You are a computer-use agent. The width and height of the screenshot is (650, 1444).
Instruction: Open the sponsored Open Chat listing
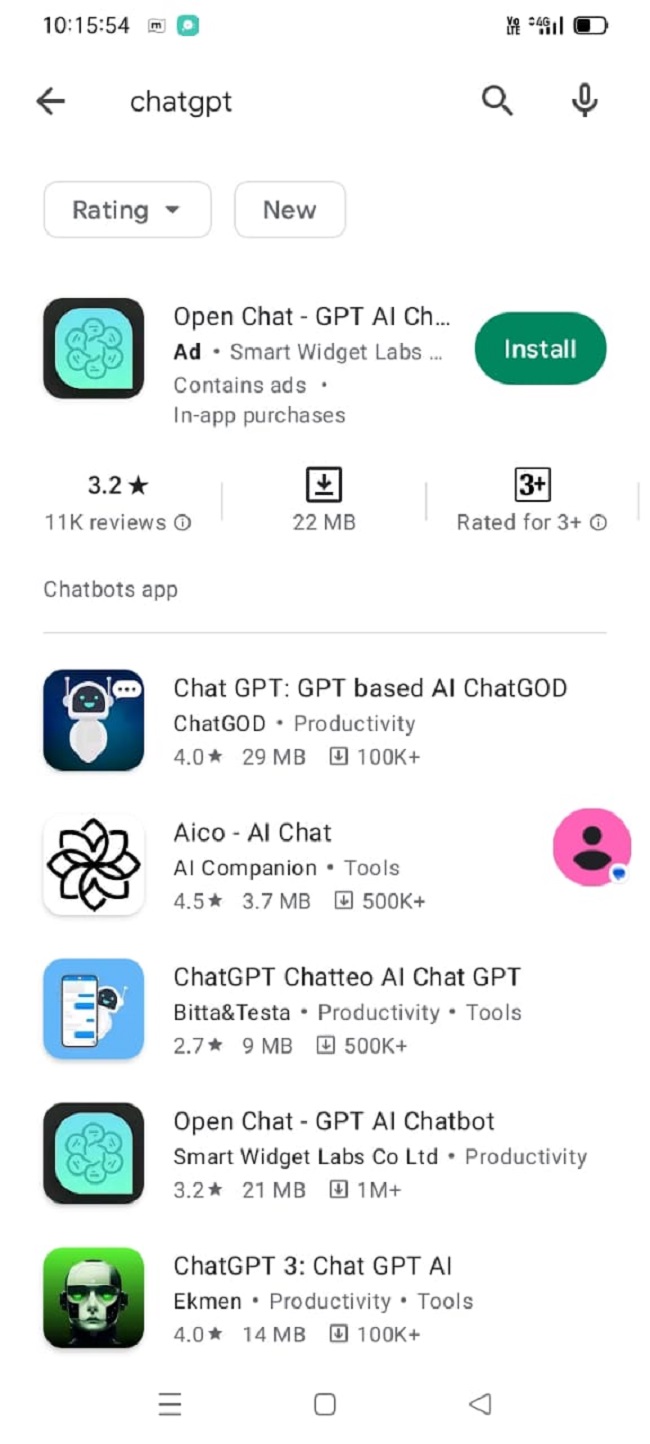coord(310,318)
